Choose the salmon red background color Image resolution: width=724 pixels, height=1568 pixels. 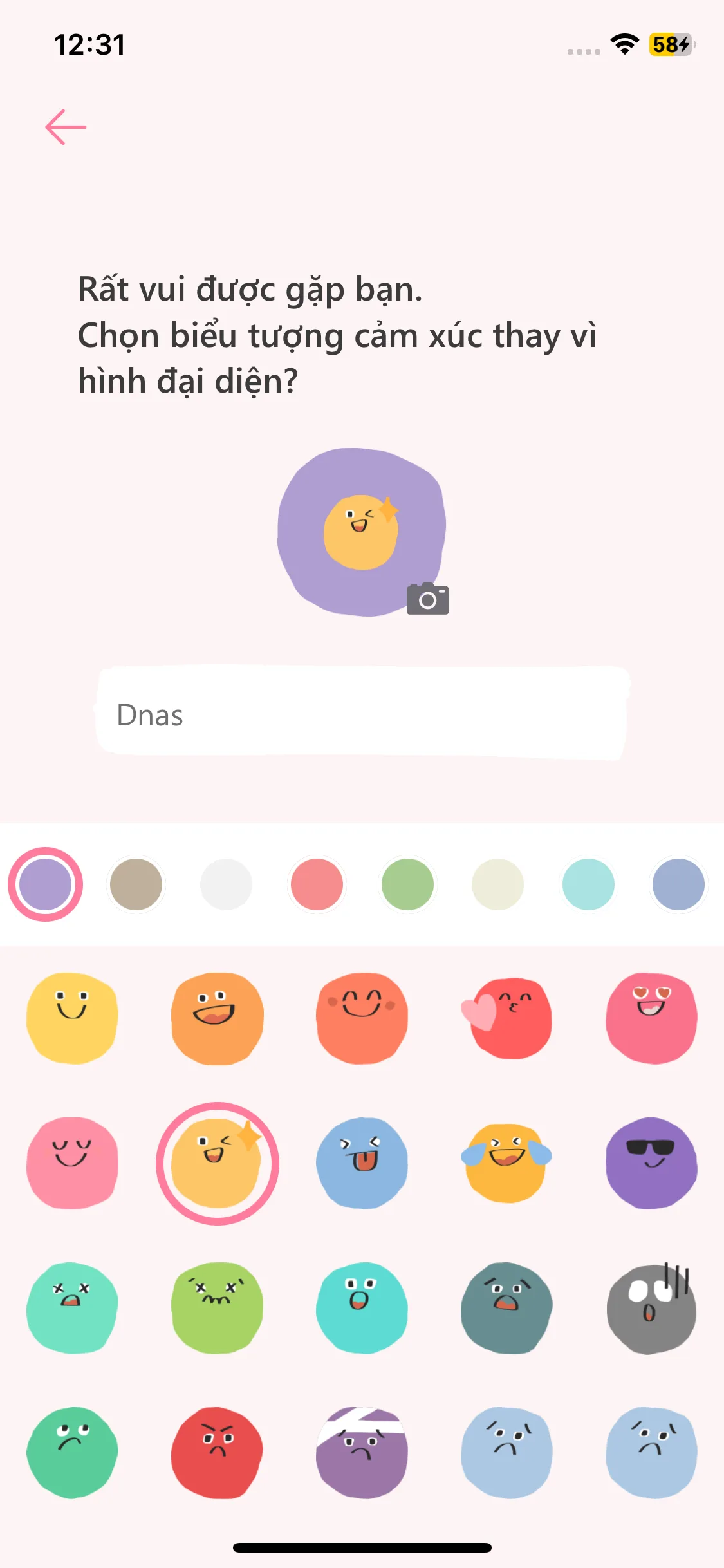coord(317,884)
